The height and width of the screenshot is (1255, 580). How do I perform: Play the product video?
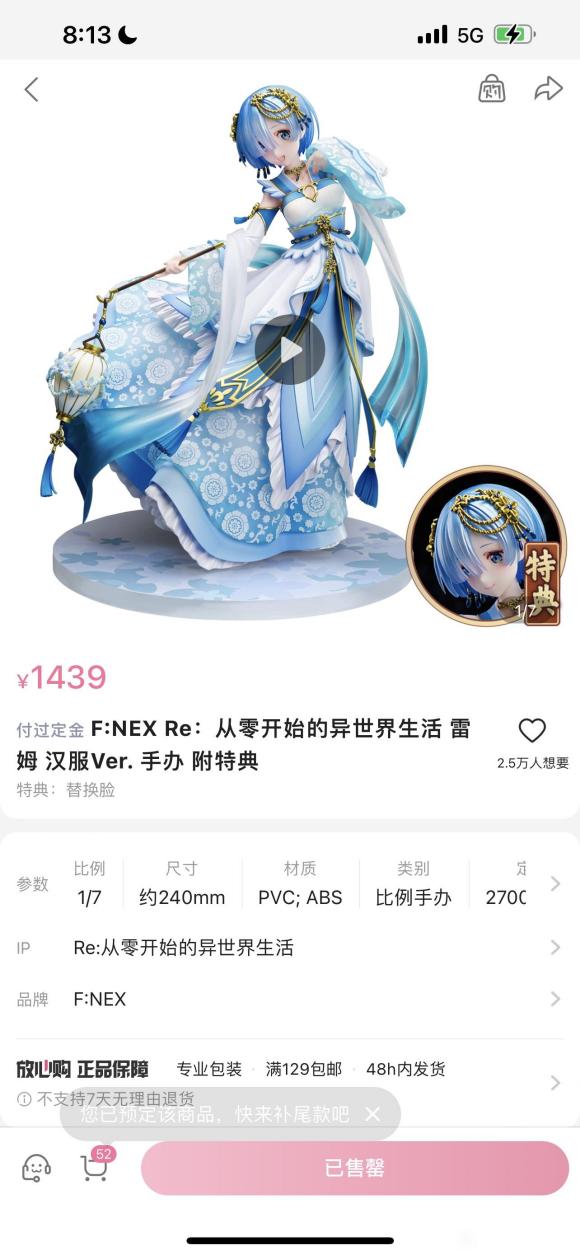[x=290, y=349]
